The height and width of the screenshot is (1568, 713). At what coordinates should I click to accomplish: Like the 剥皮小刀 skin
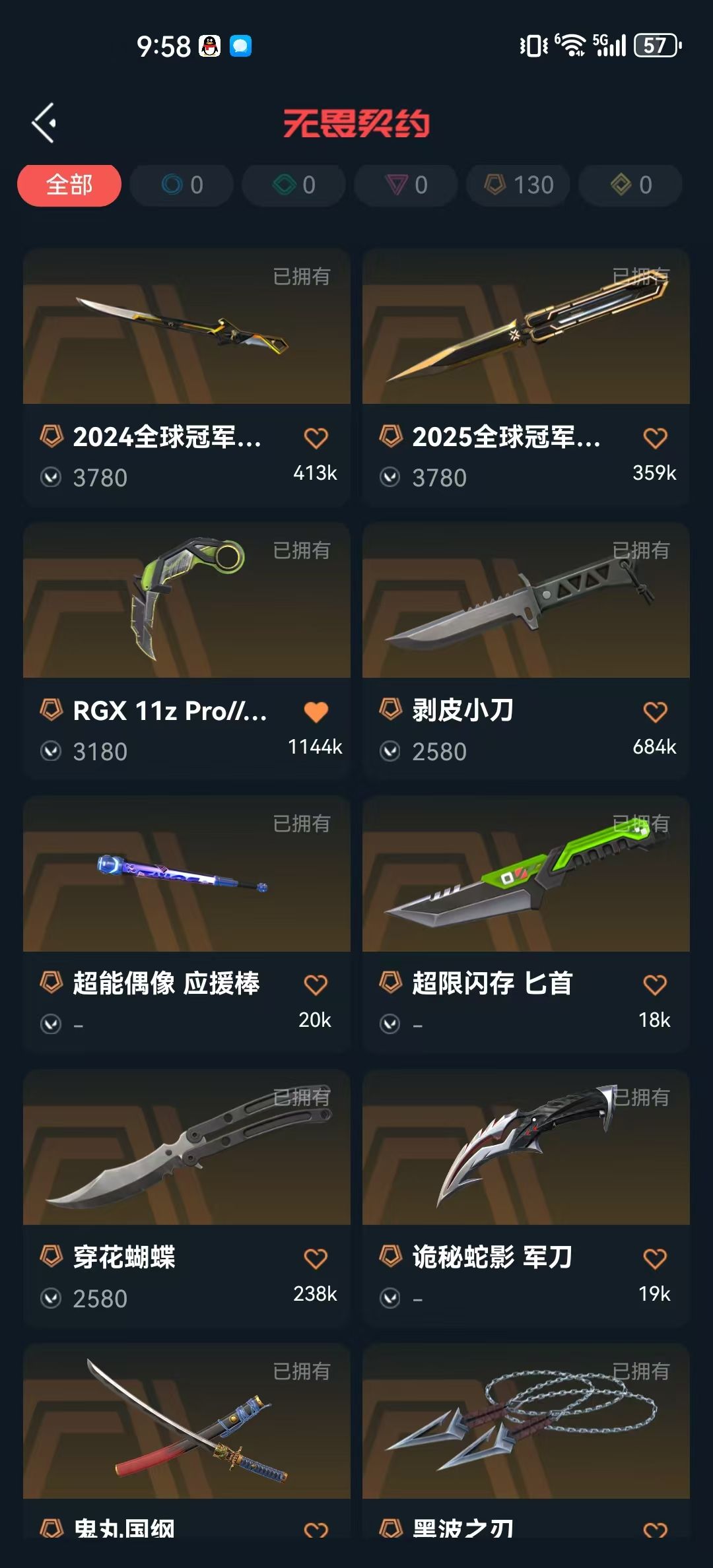point(655,712)
